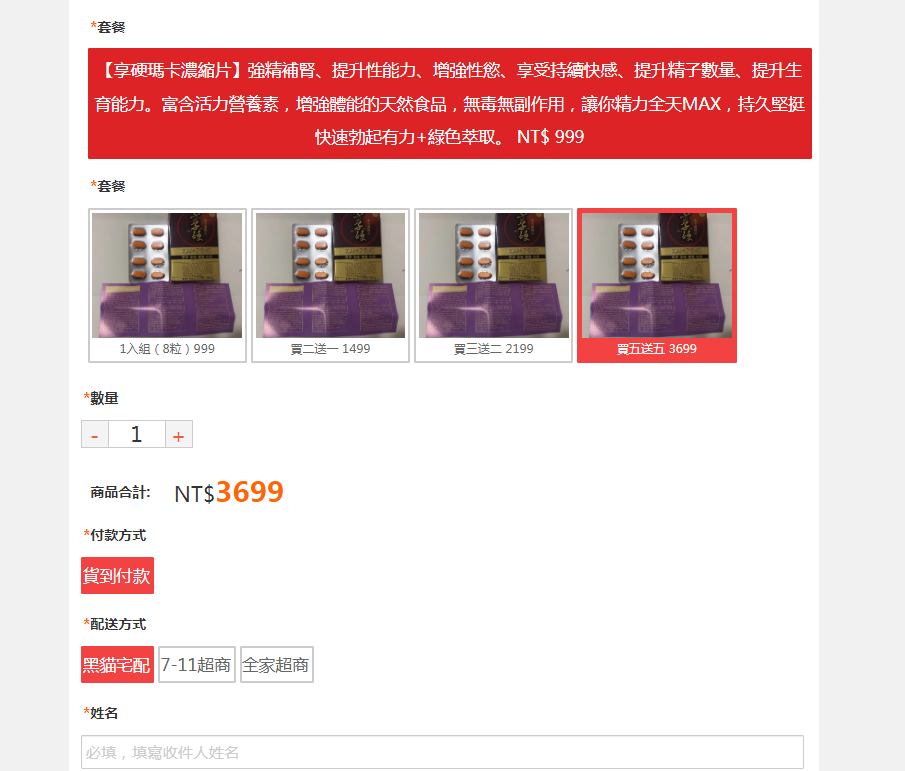Choose 貨到付款 payment method

[117, 576]
